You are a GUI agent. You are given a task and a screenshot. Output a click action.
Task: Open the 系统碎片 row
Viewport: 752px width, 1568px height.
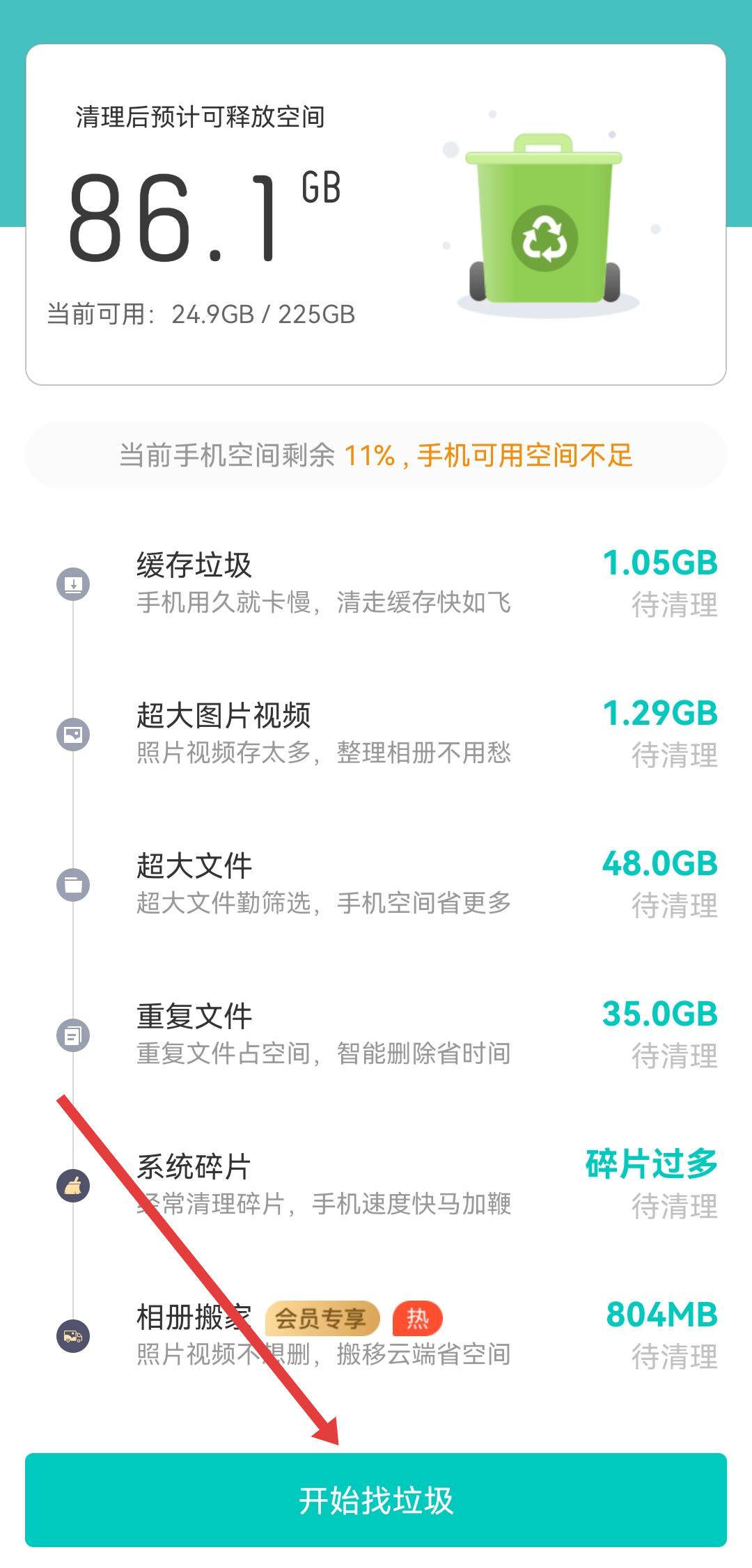376,1185
